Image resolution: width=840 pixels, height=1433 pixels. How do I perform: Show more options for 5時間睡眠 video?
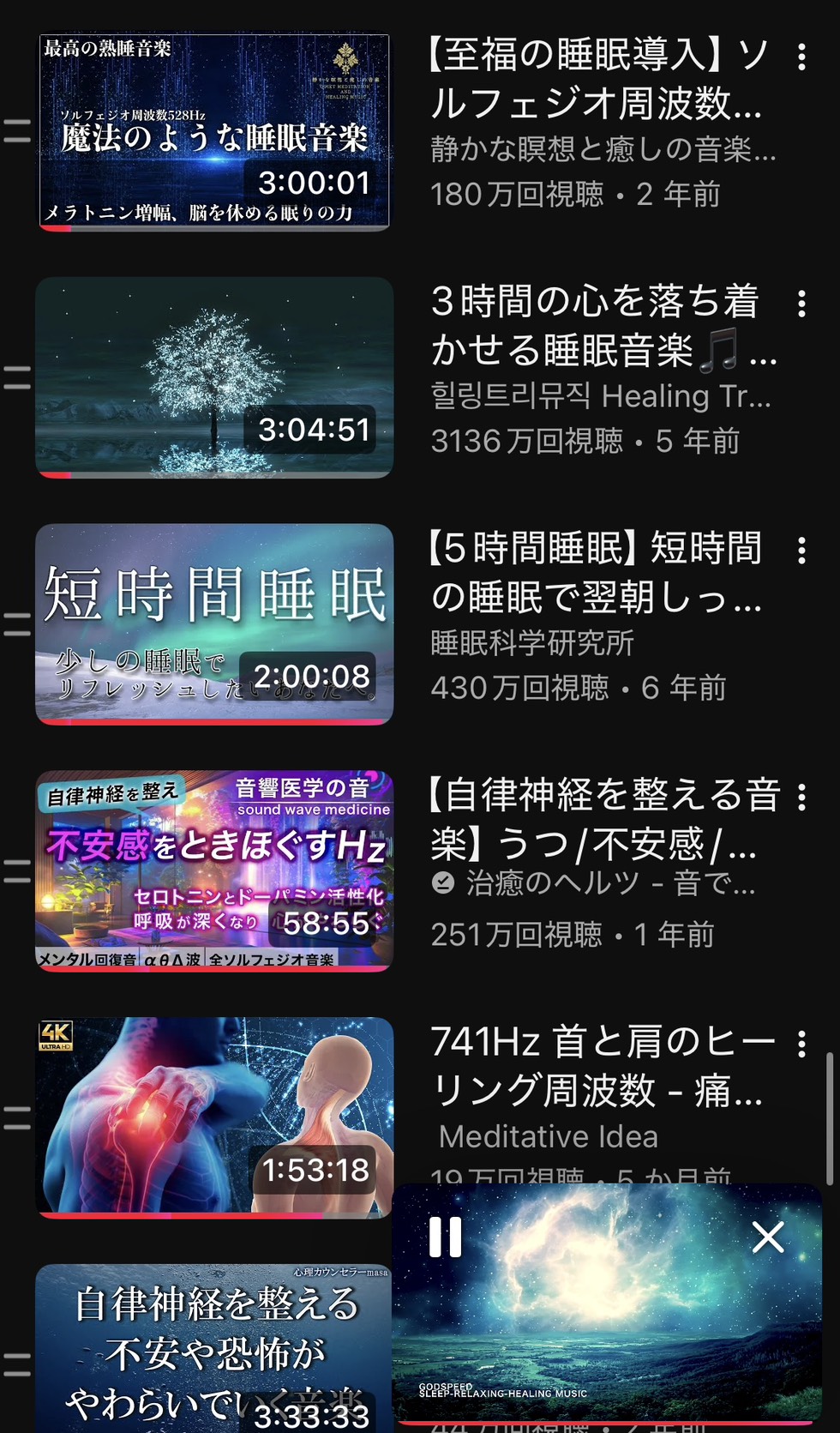[801, 551]
